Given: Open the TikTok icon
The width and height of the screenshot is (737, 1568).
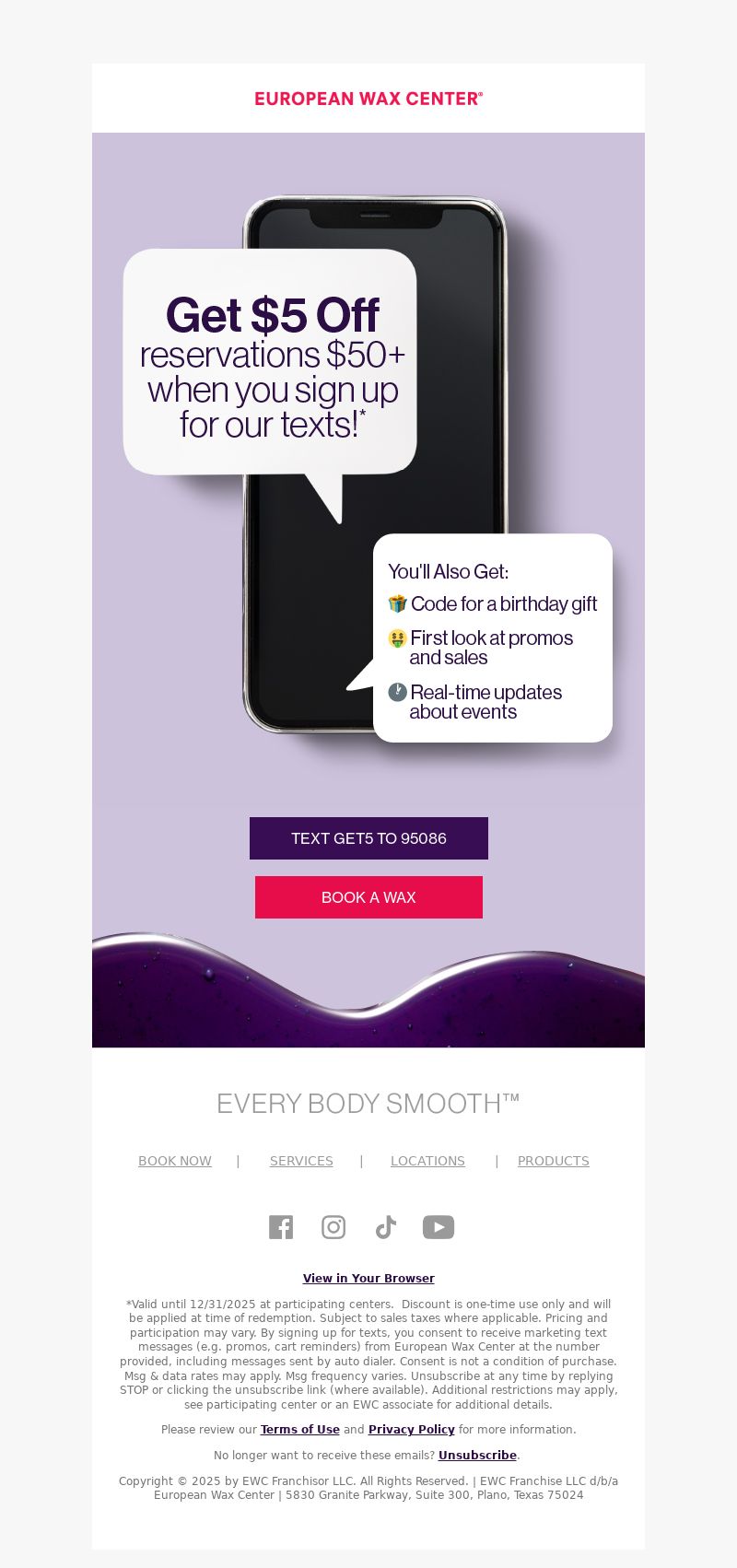Looking at the screenshot, I should 386,1227.
